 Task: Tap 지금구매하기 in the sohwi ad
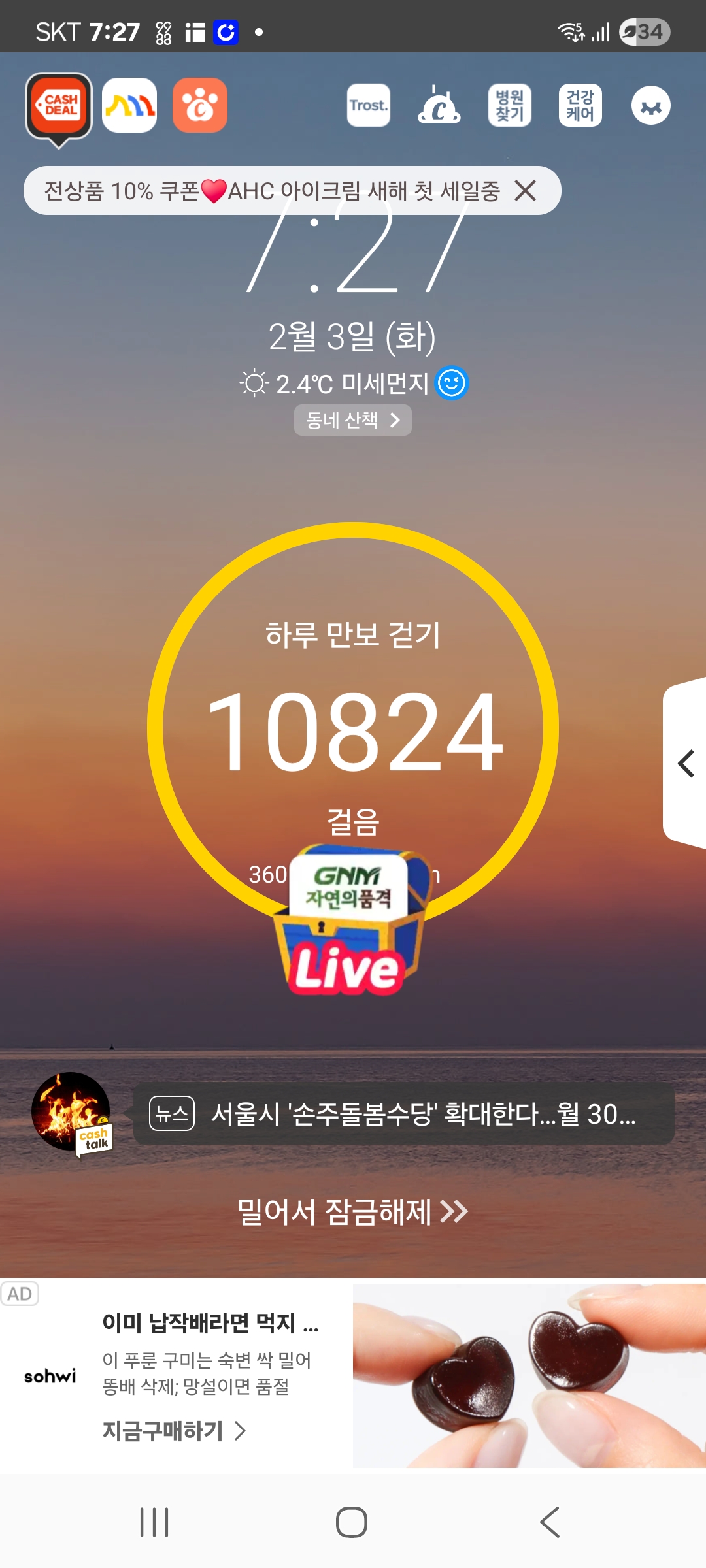click(174, 1431)
